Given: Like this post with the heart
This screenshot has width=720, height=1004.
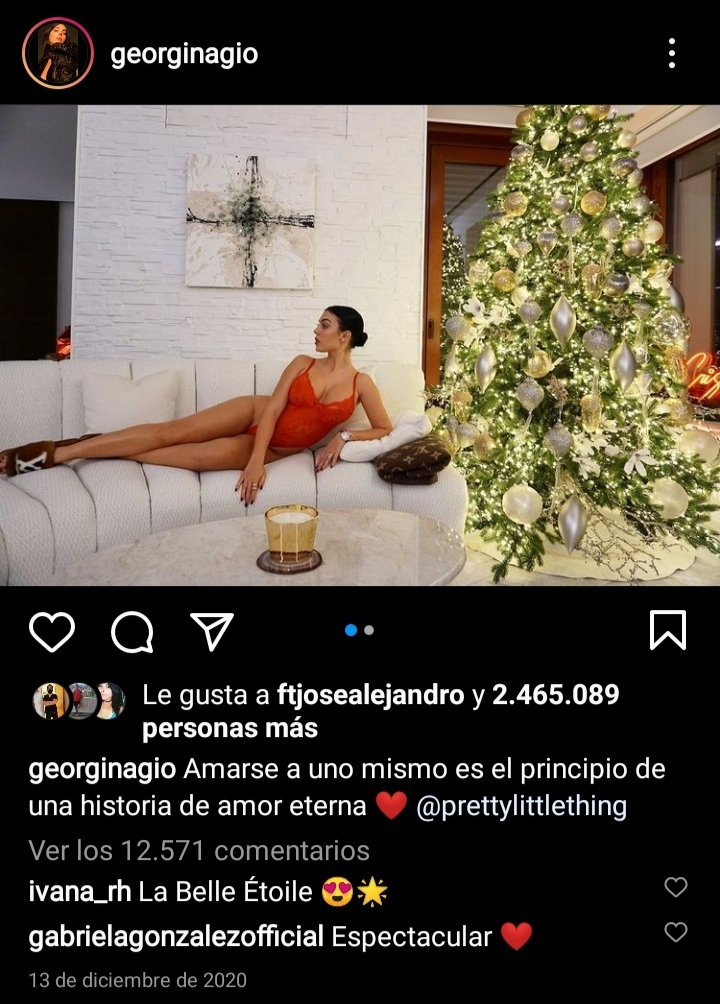Looking at the screenshot, I should tap(52, 631).
